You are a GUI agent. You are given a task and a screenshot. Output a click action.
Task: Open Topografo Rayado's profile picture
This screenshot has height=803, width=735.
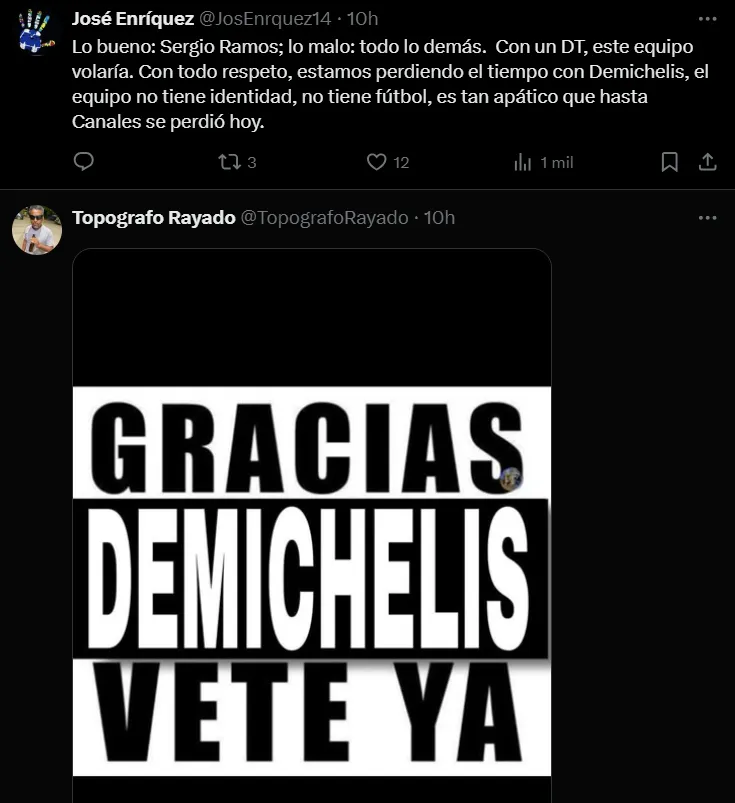(x=37, y=230)
